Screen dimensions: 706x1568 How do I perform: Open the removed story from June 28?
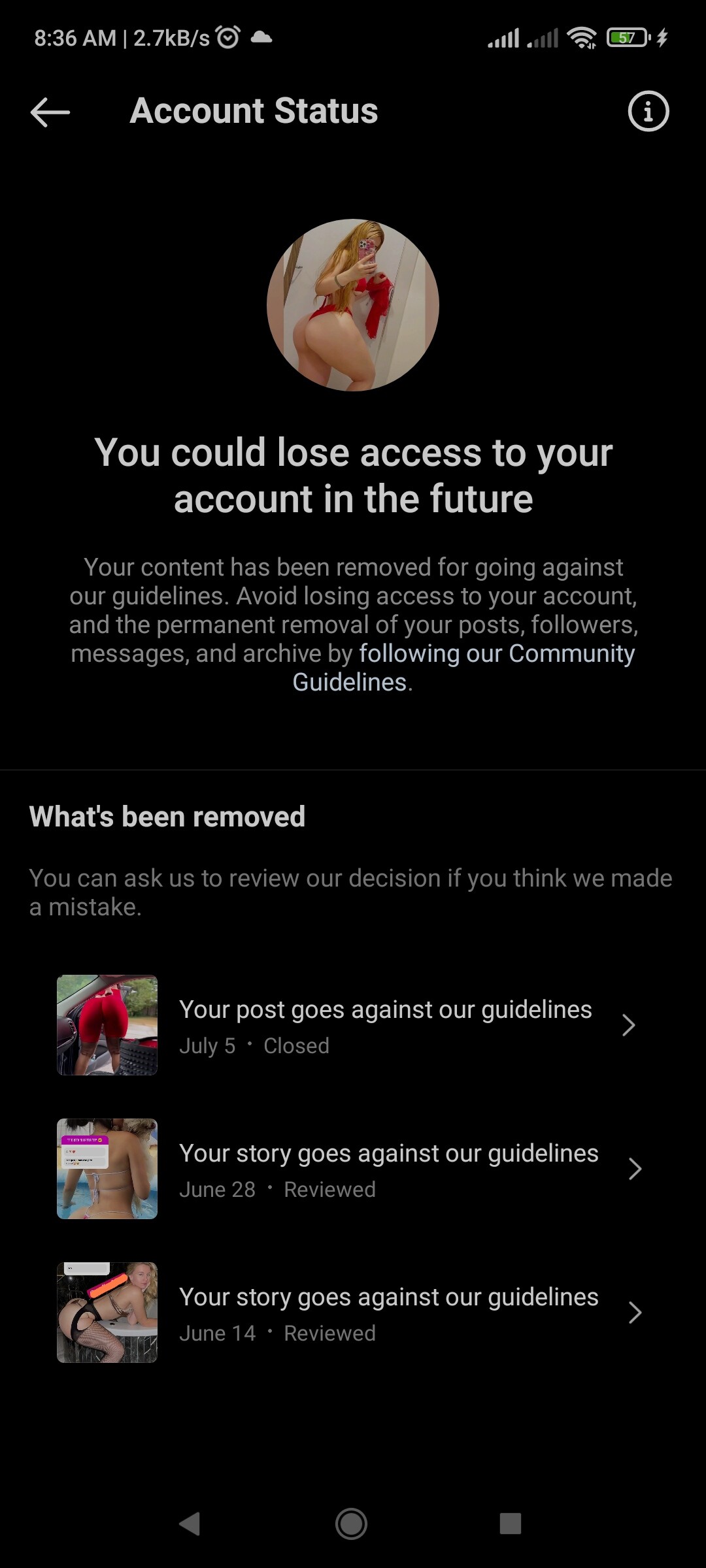coord(353,1169)
